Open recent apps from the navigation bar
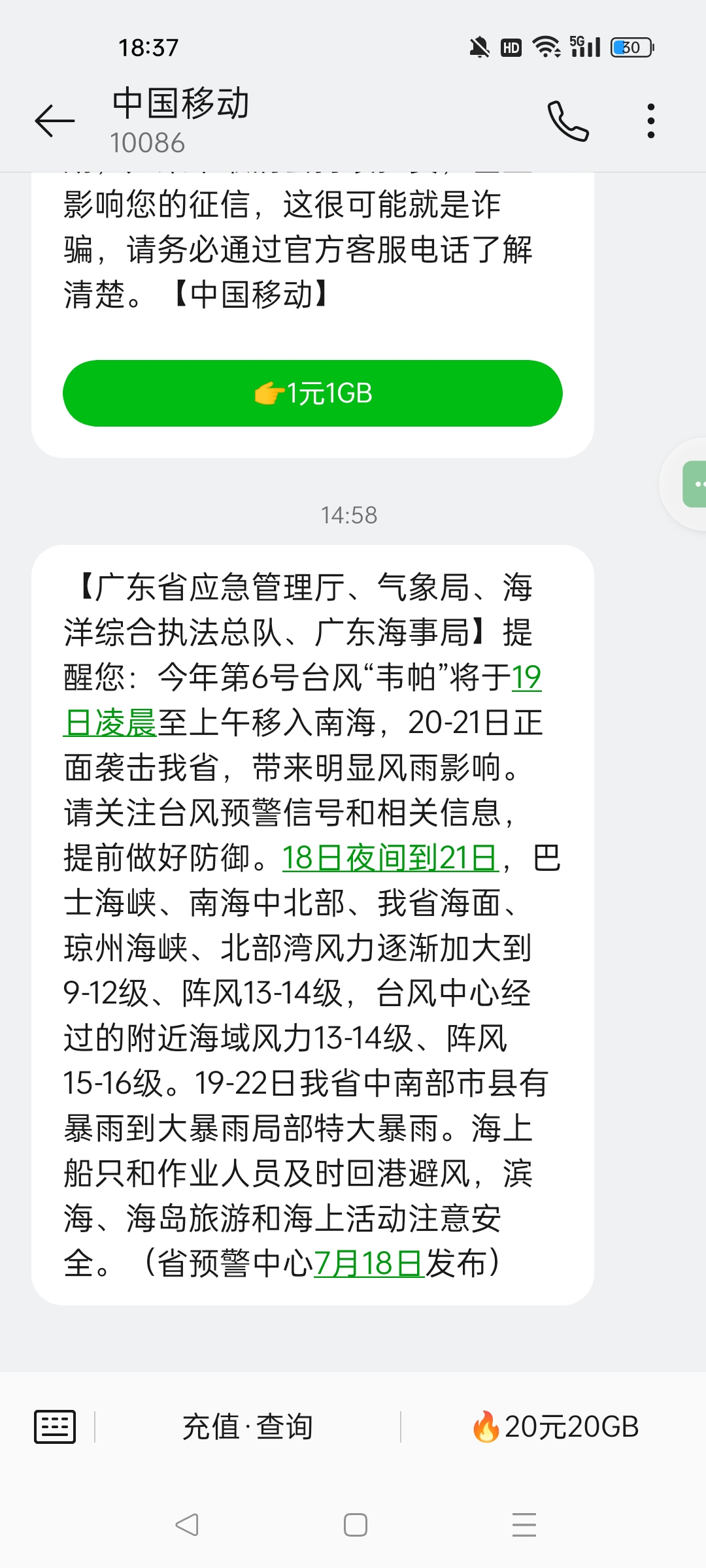 524,1525
